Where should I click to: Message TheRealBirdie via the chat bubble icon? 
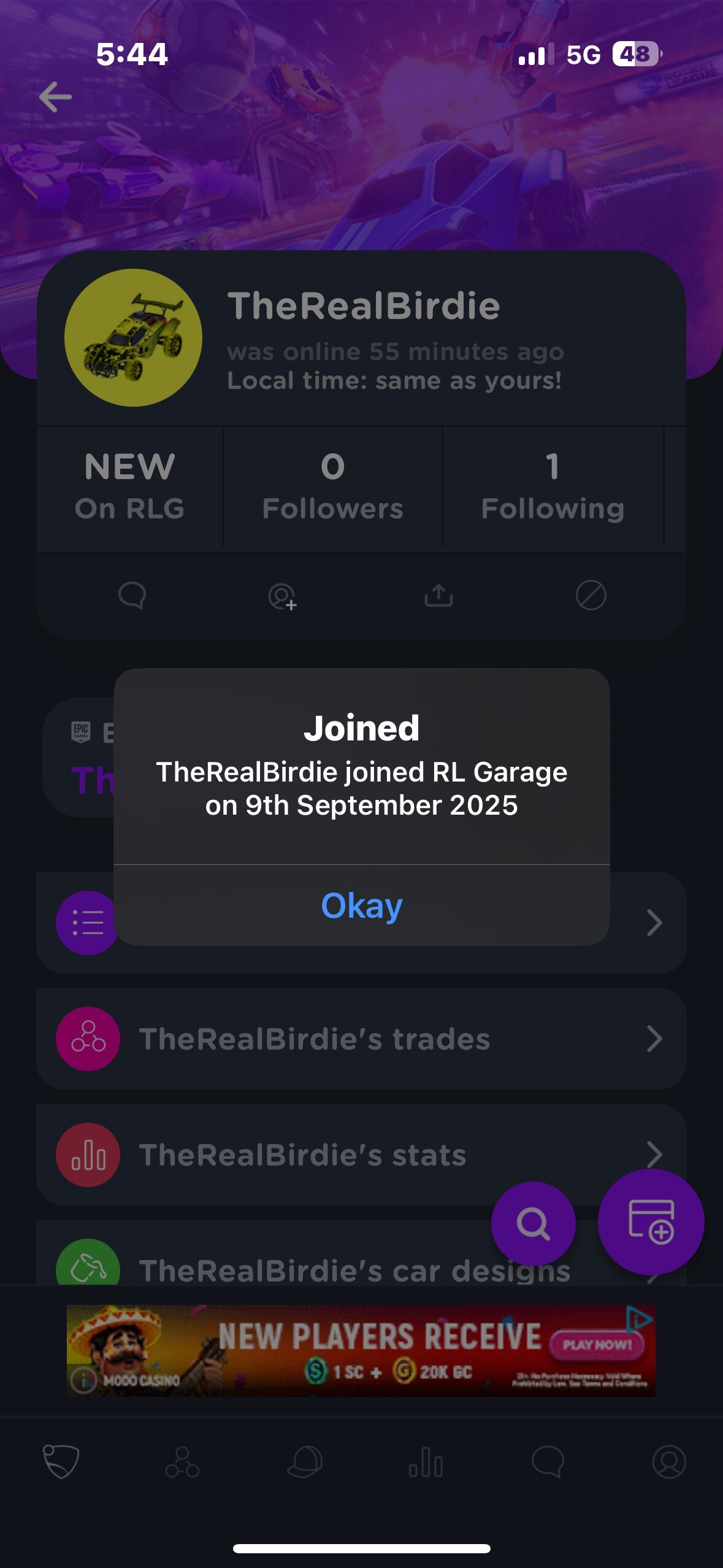click(132, 595)
